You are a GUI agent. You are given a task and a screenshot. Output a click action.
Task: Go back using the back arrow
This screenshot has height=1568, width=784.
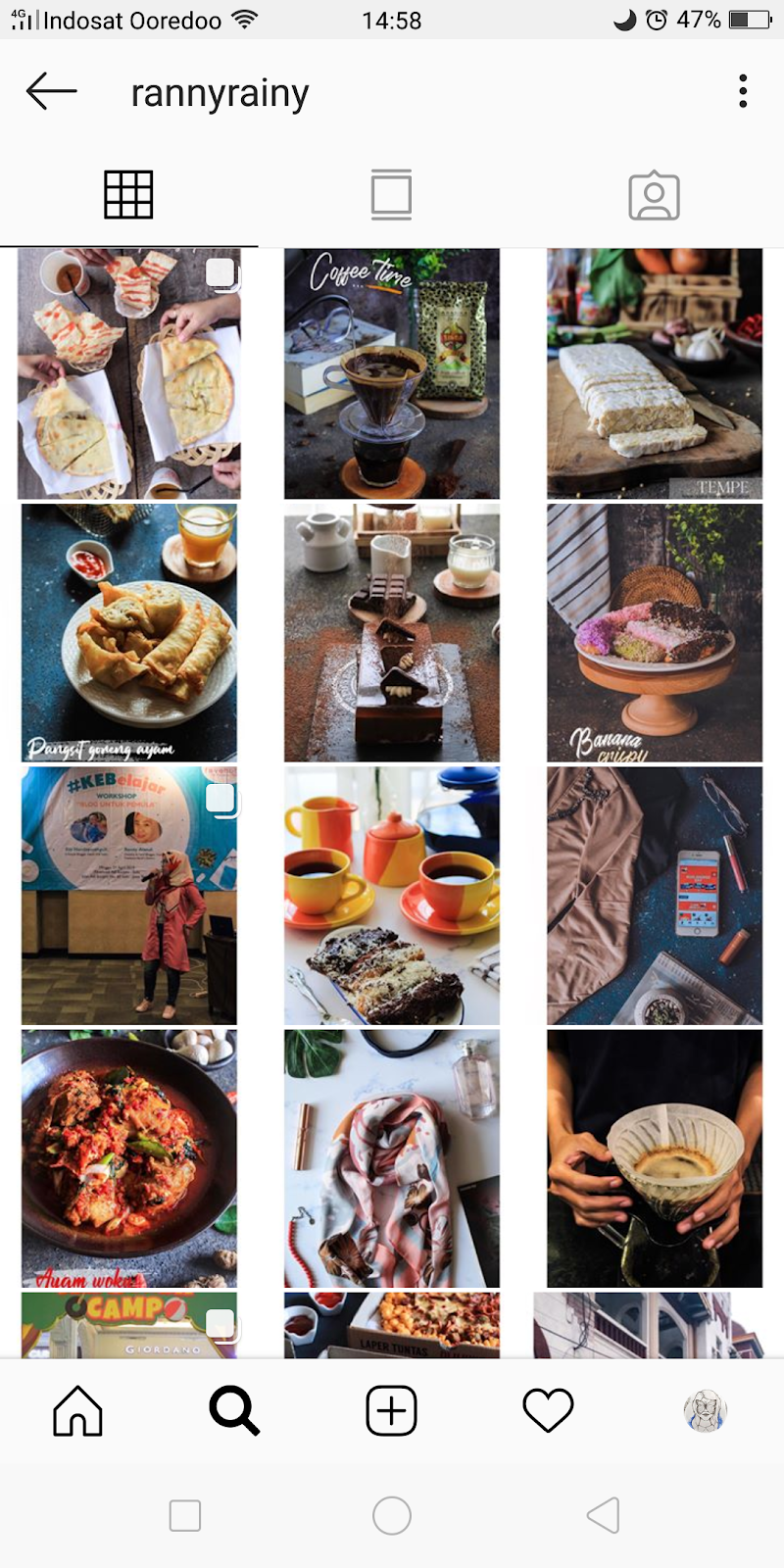pos(50,90)
